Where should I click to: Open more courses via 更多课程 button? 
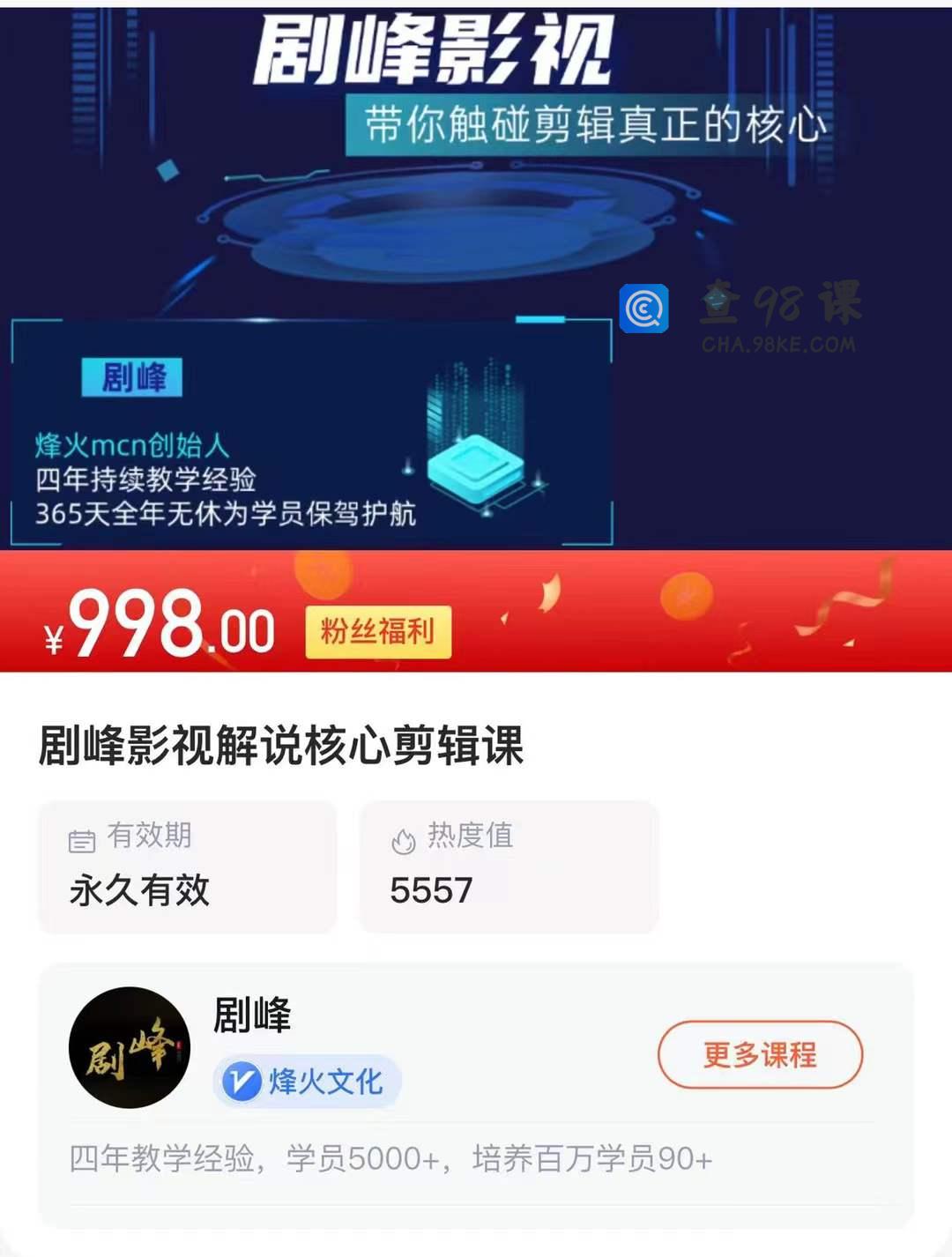[760, 1054]
